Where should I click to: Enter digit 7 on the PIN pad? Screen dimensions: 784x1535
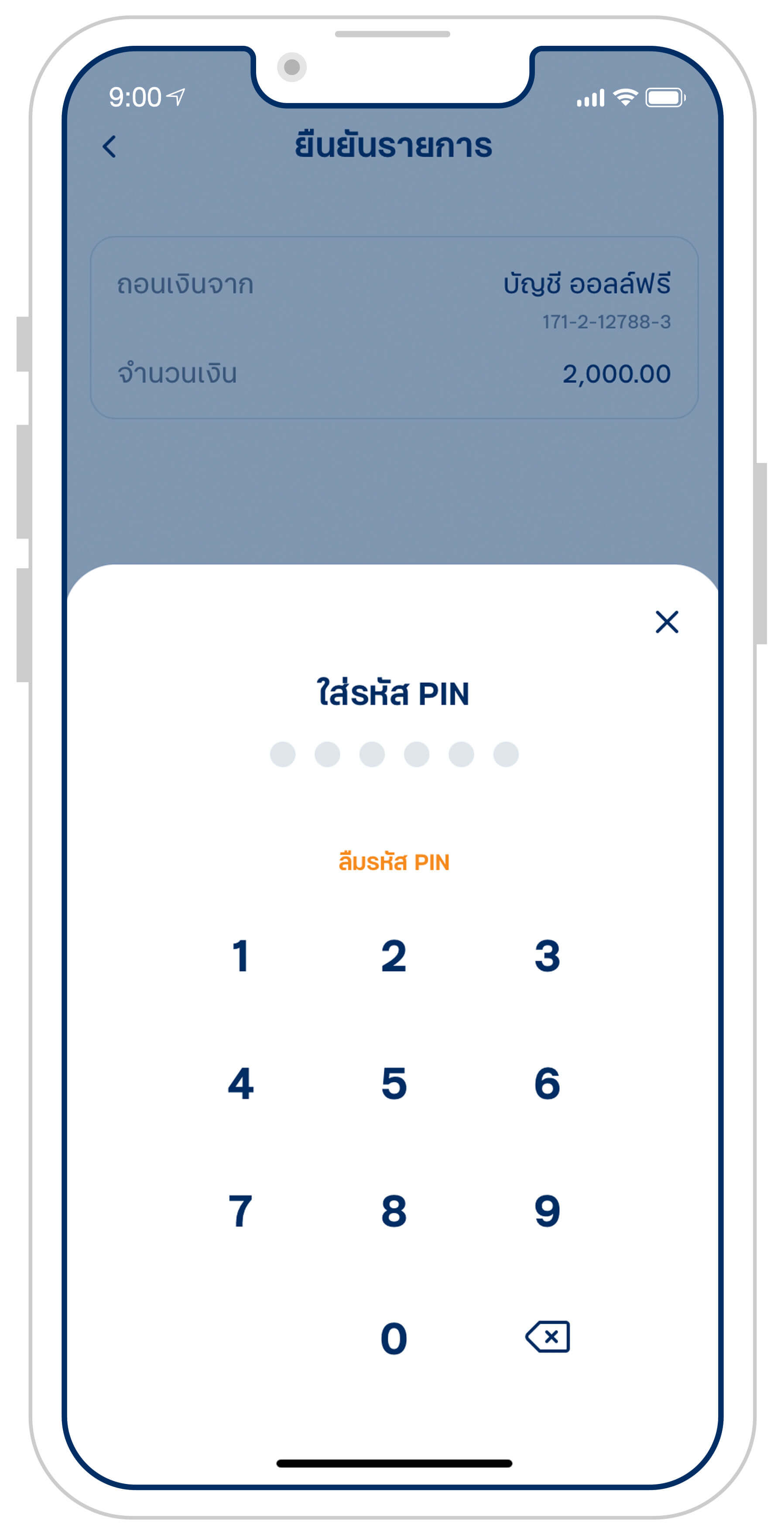241,1211
